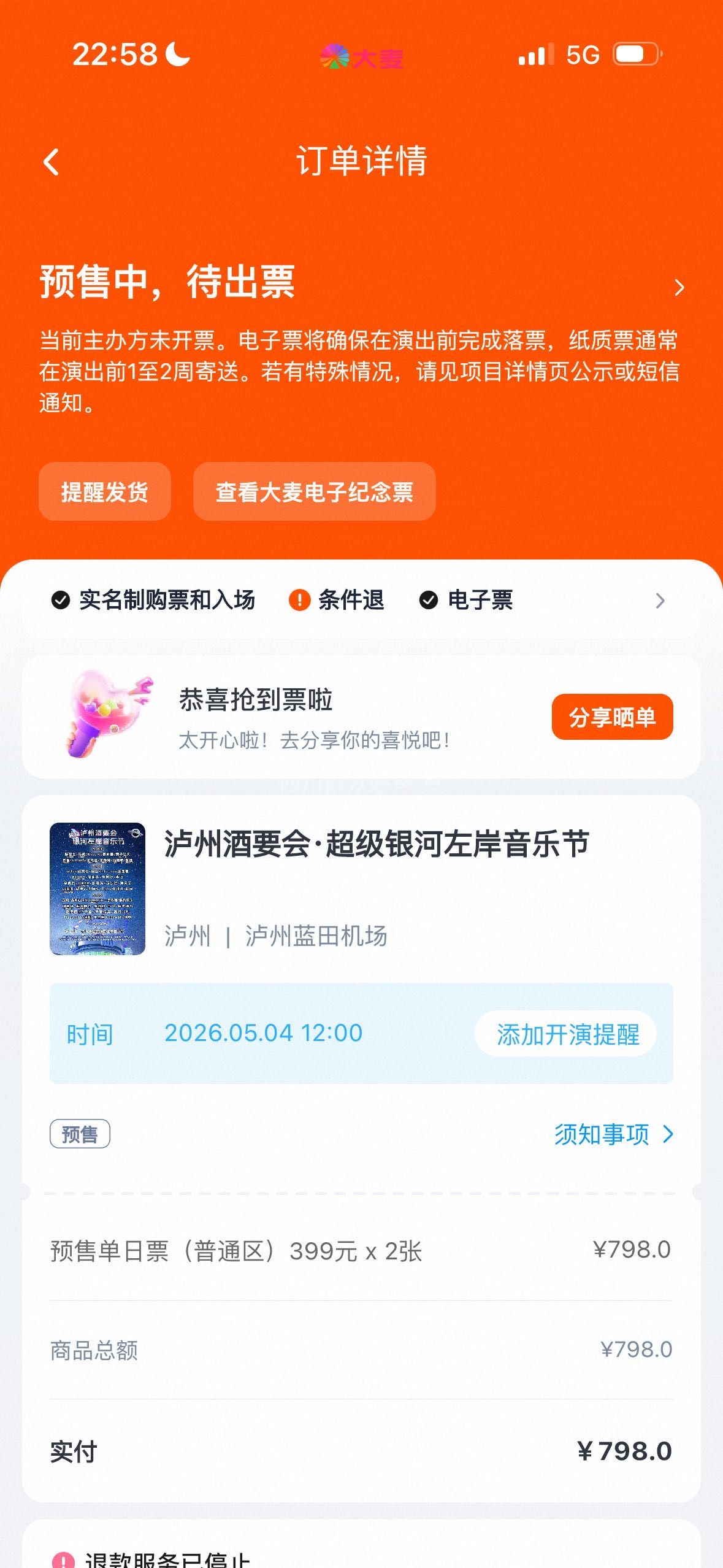Go back from the 订单详情 page

point(52,162)
